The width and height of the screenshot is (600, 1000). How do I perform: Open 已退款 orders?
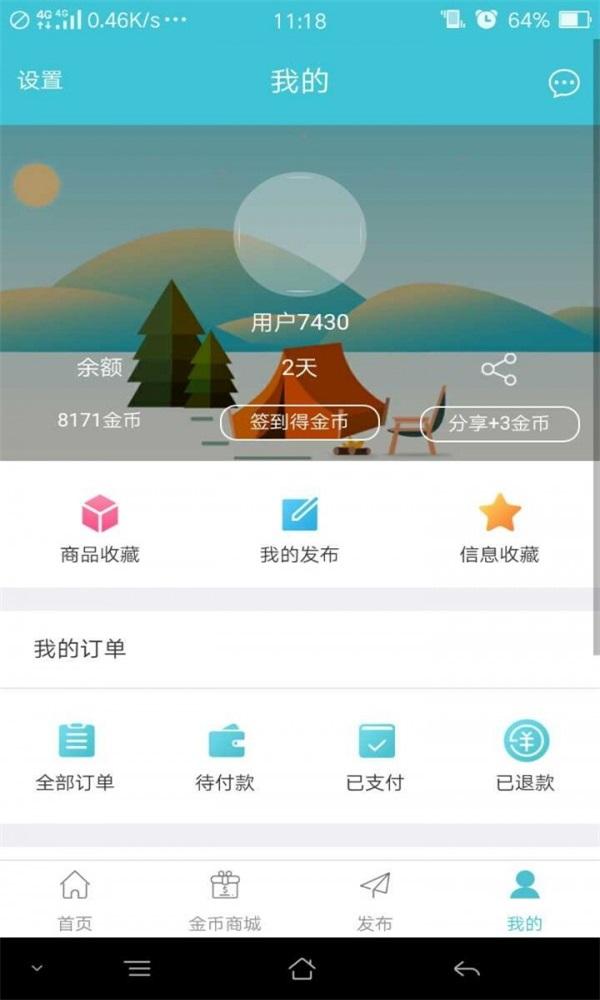(x=525, y=756)
